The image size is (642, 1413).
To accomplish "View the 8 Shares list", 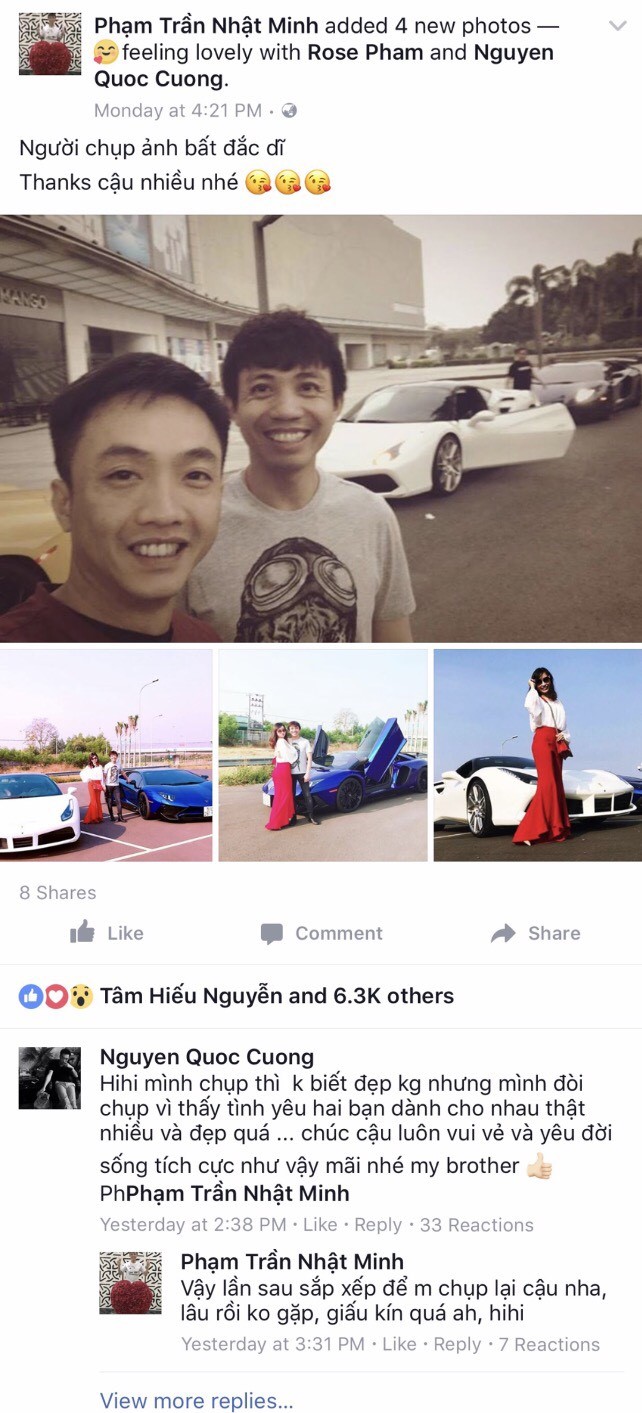I will pyautogui.click(x=58, y=892).
